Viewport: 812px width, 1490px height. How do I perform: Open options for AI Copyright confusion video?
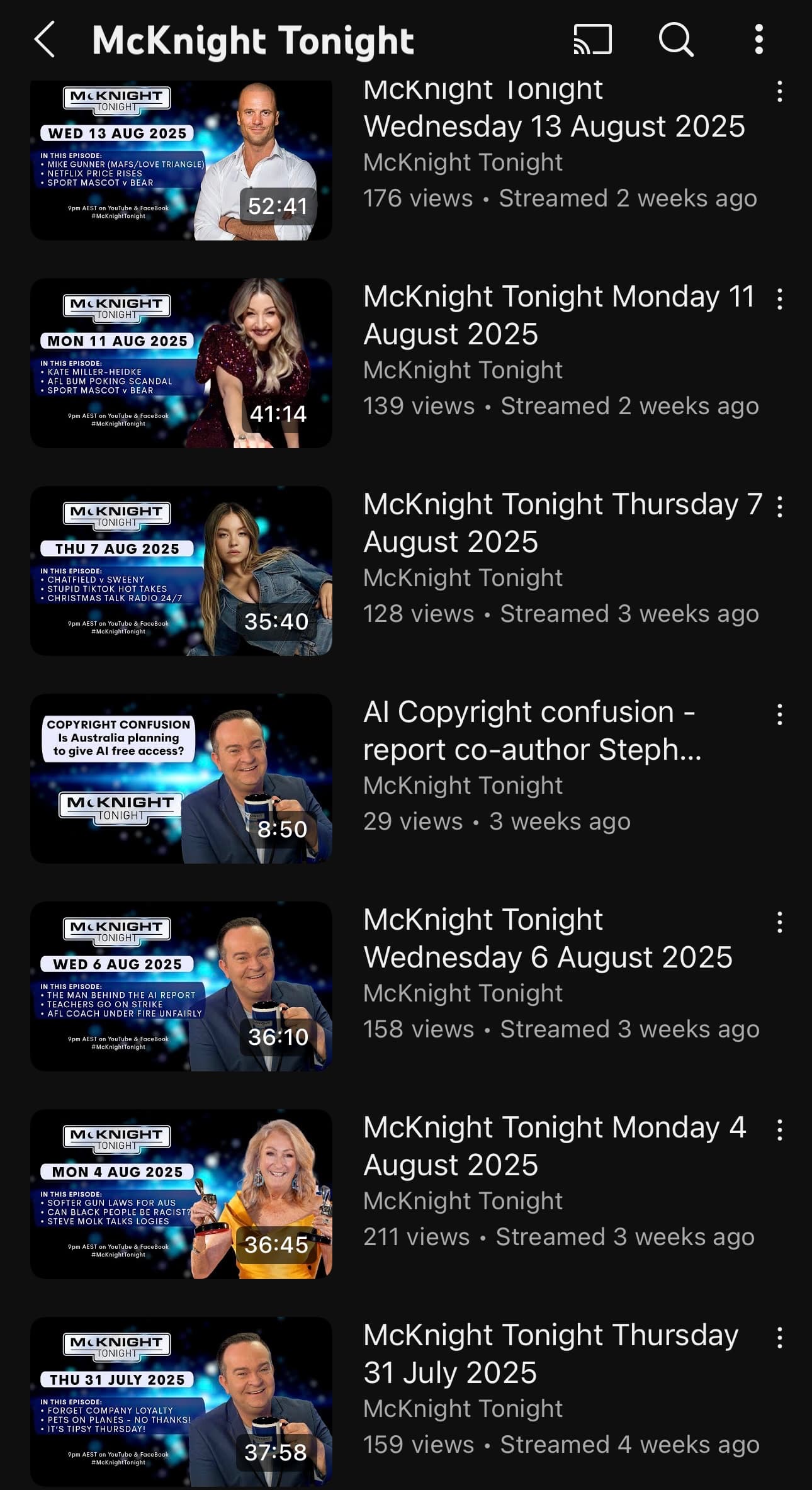[780, 714]
